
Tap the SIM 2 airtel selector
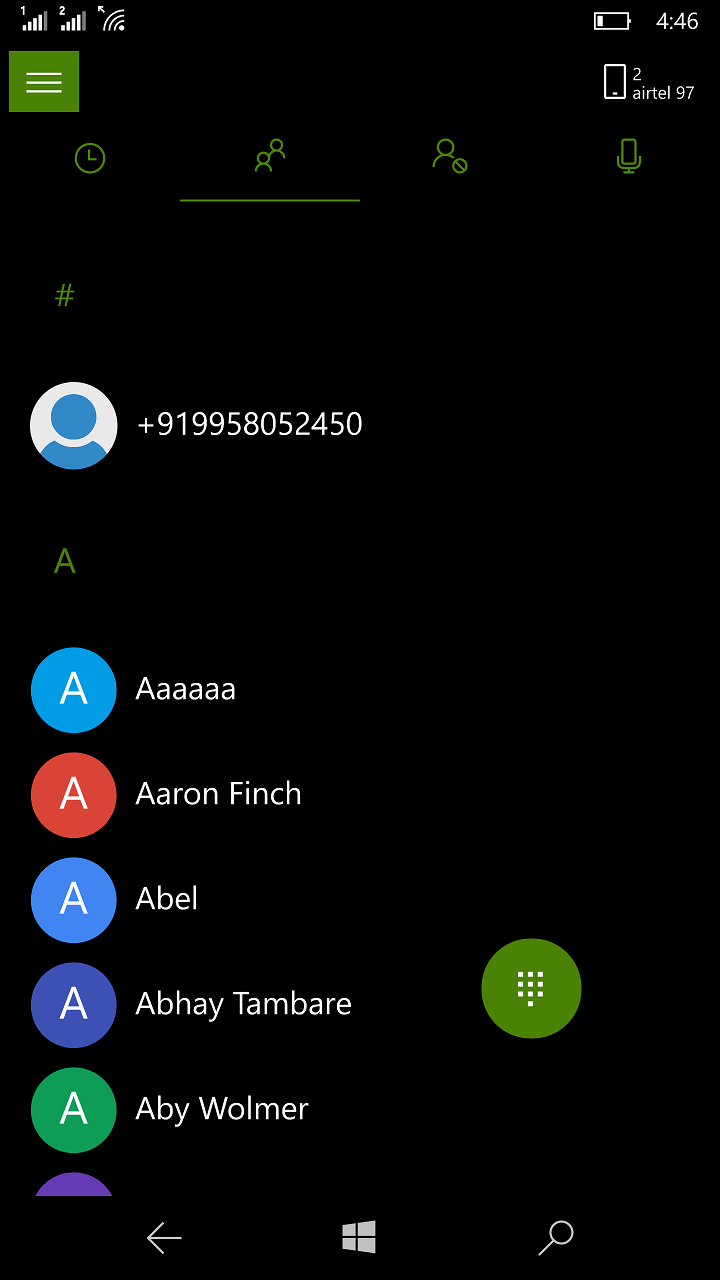tap(649, 83)
